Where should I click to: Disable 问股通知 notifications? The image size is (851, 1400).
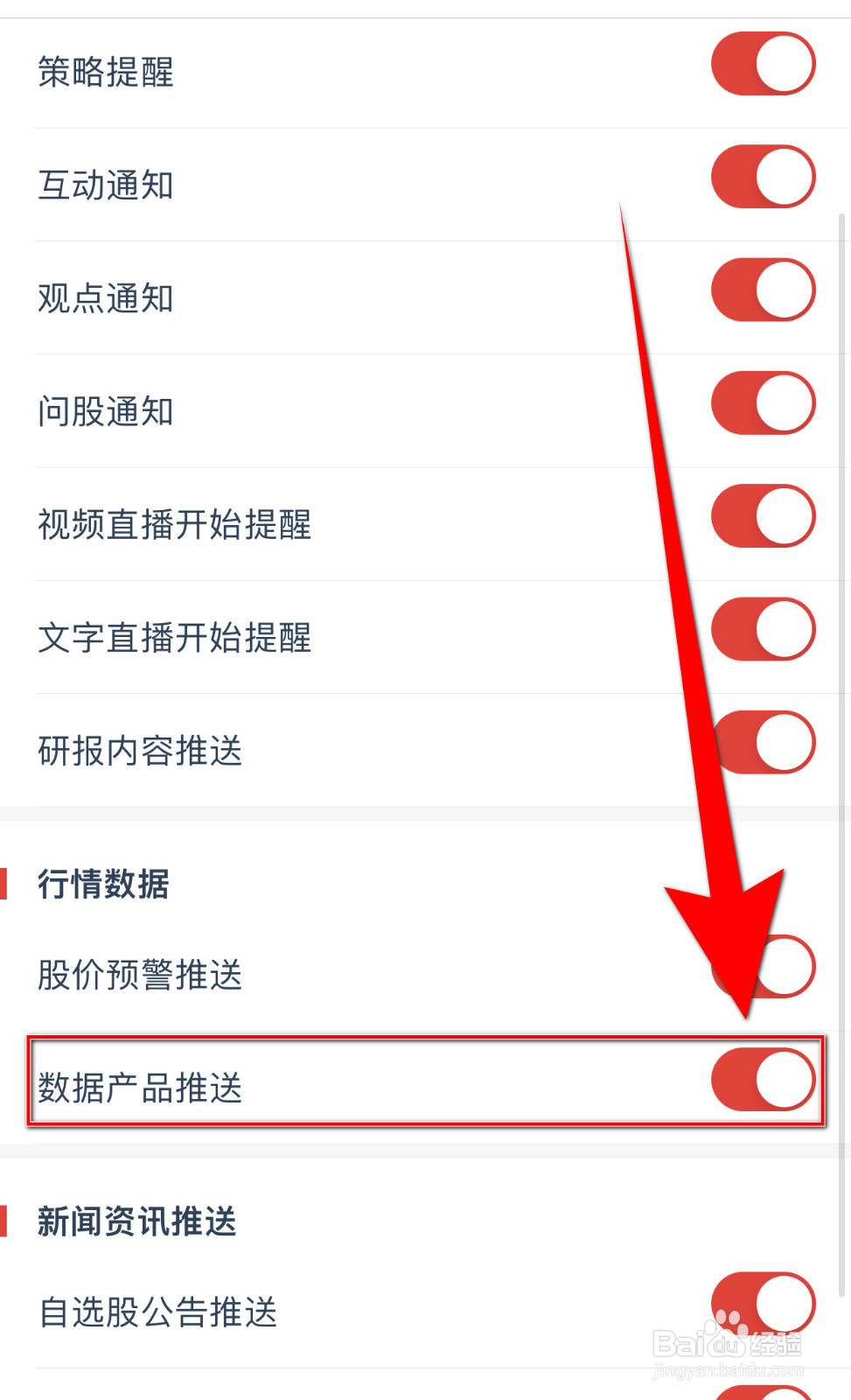[762, 402]
